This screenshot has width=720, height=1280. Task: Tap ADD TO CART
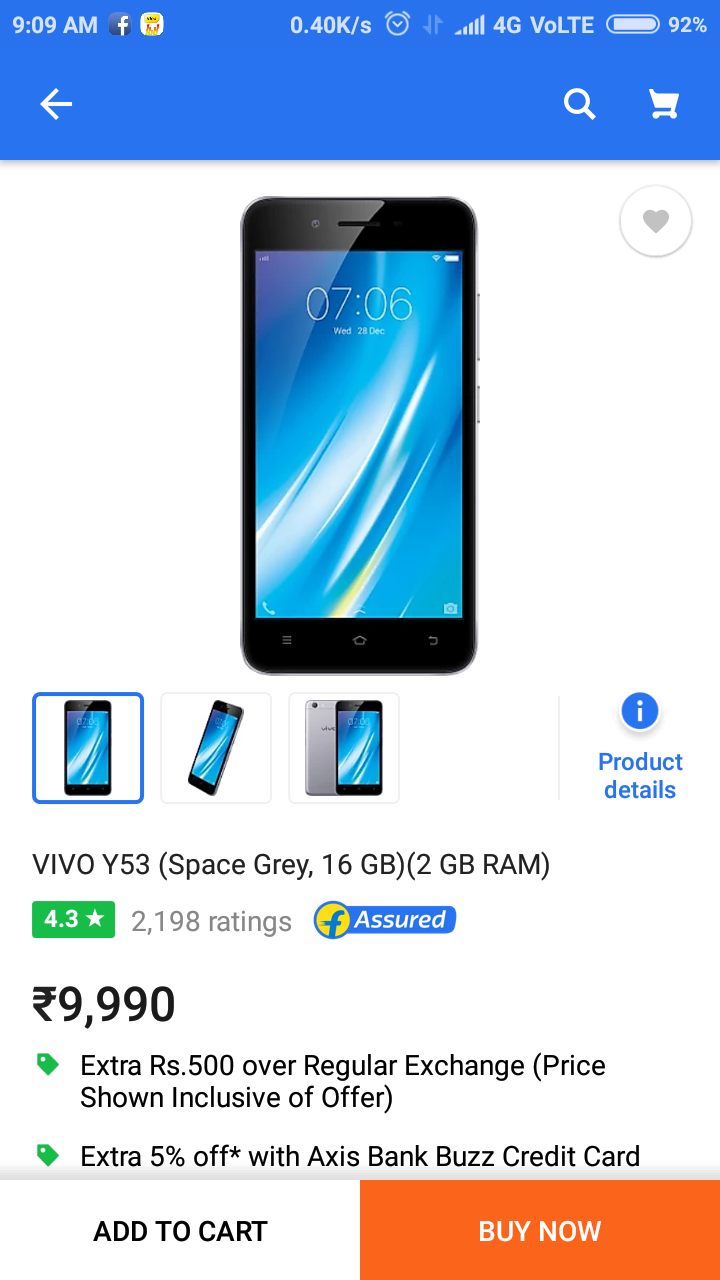(x=180, y=1231)
